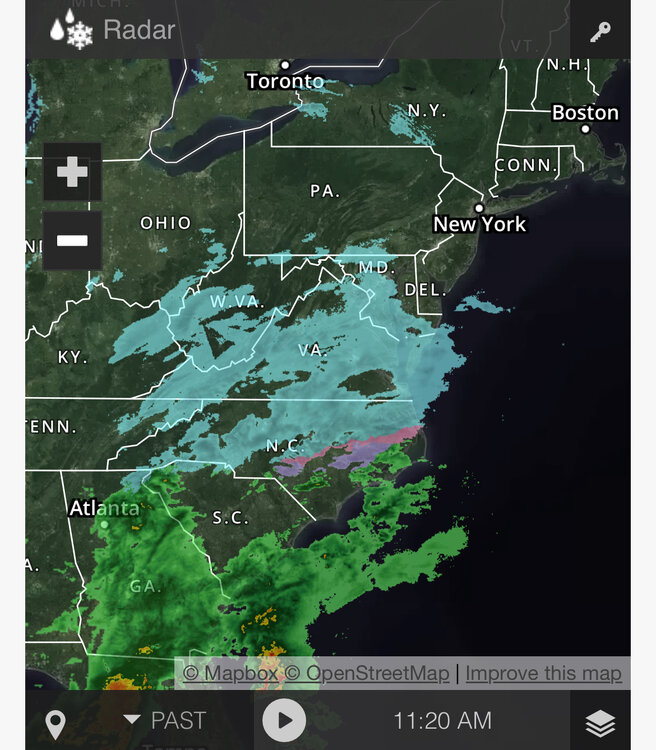Follow the Improve this map link
This screenshot has width=656, height=750.
(543, 674)
